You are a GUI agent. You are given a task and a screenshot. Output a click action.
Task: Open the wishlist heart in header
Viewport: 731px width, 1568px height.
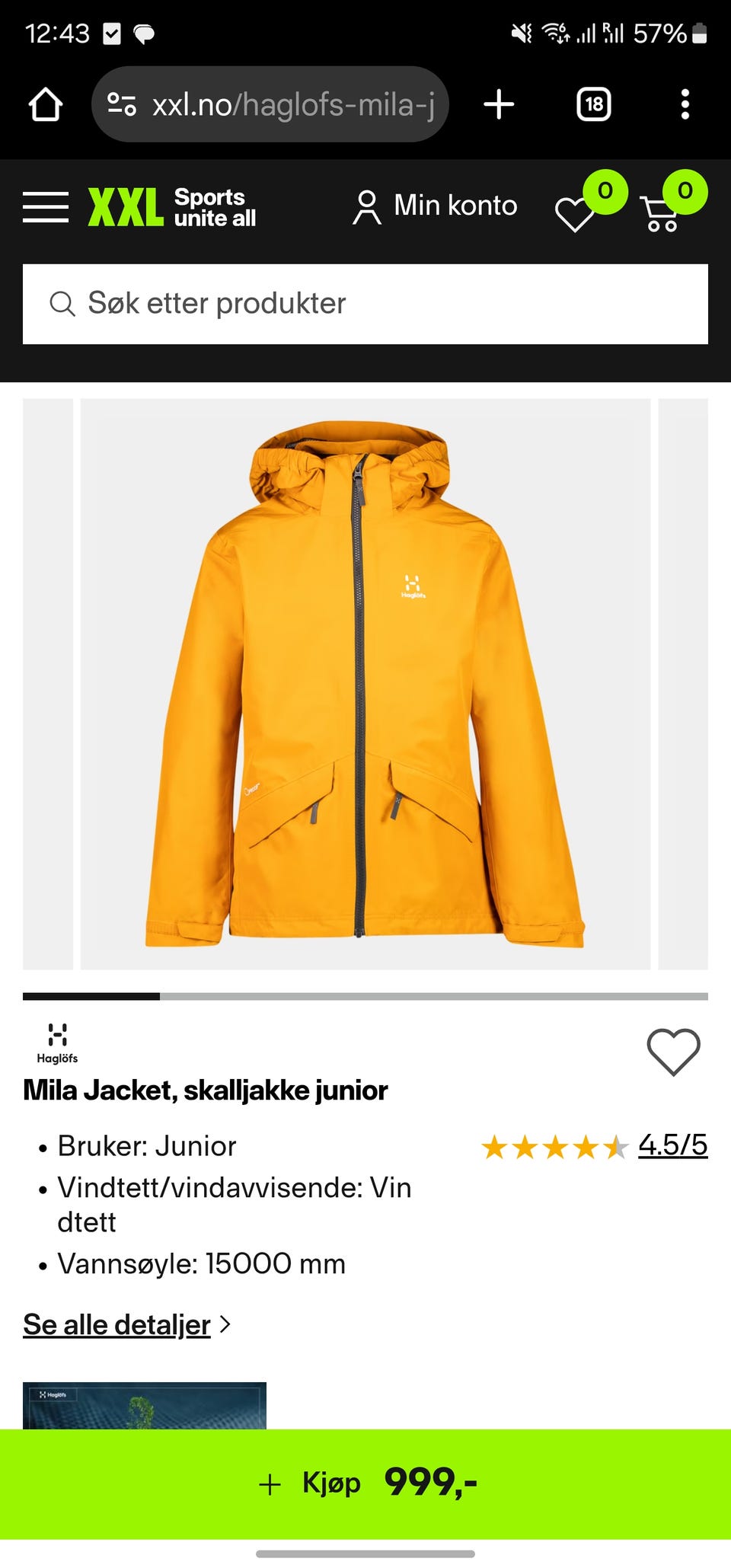pos(576,213)
